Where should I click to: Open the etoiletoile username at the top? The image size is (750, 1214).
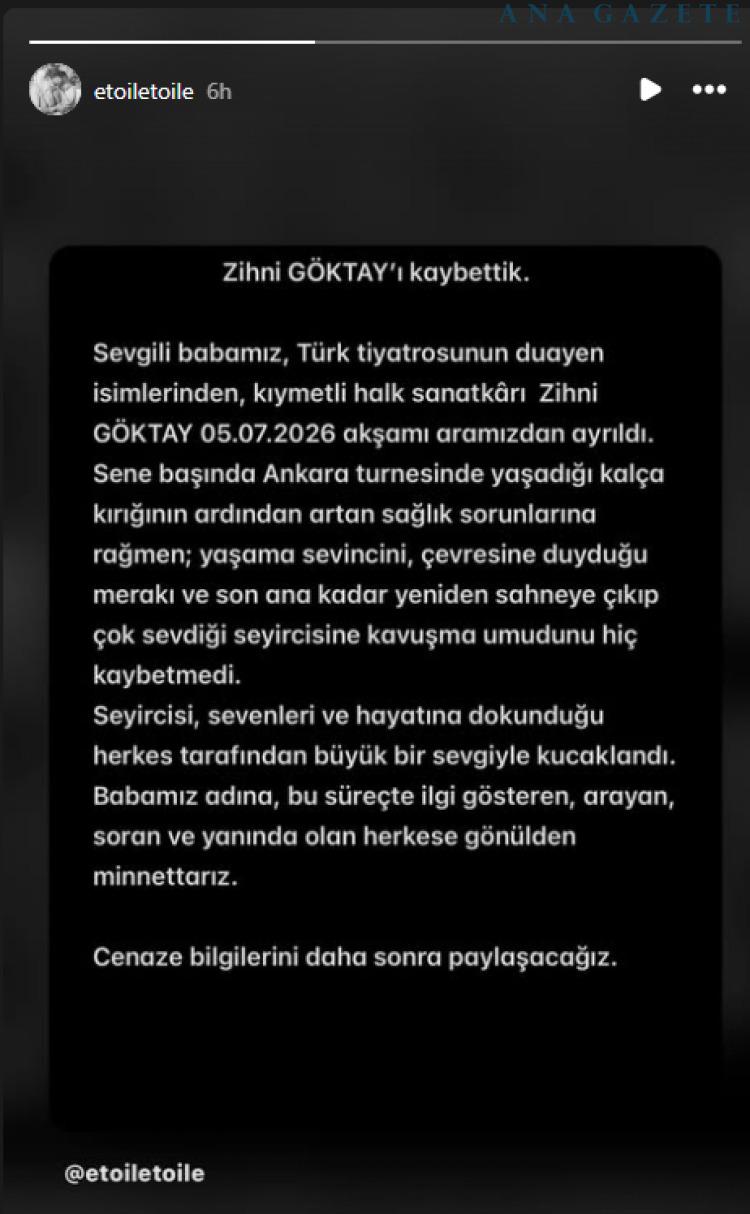pyautogui.click(x=144, y=91)
